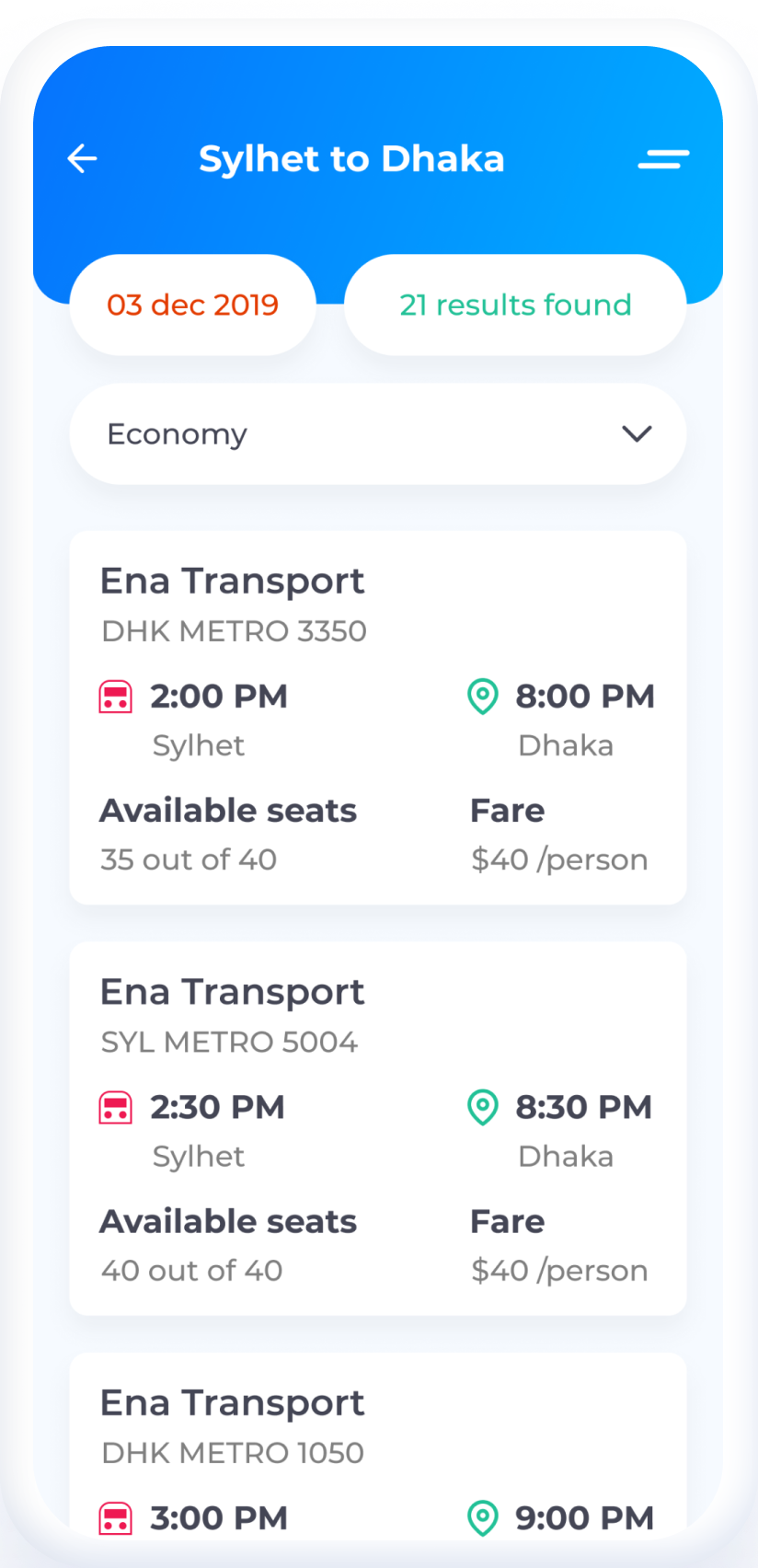
Task: Open the filter options icon
Action: (663, 158)
